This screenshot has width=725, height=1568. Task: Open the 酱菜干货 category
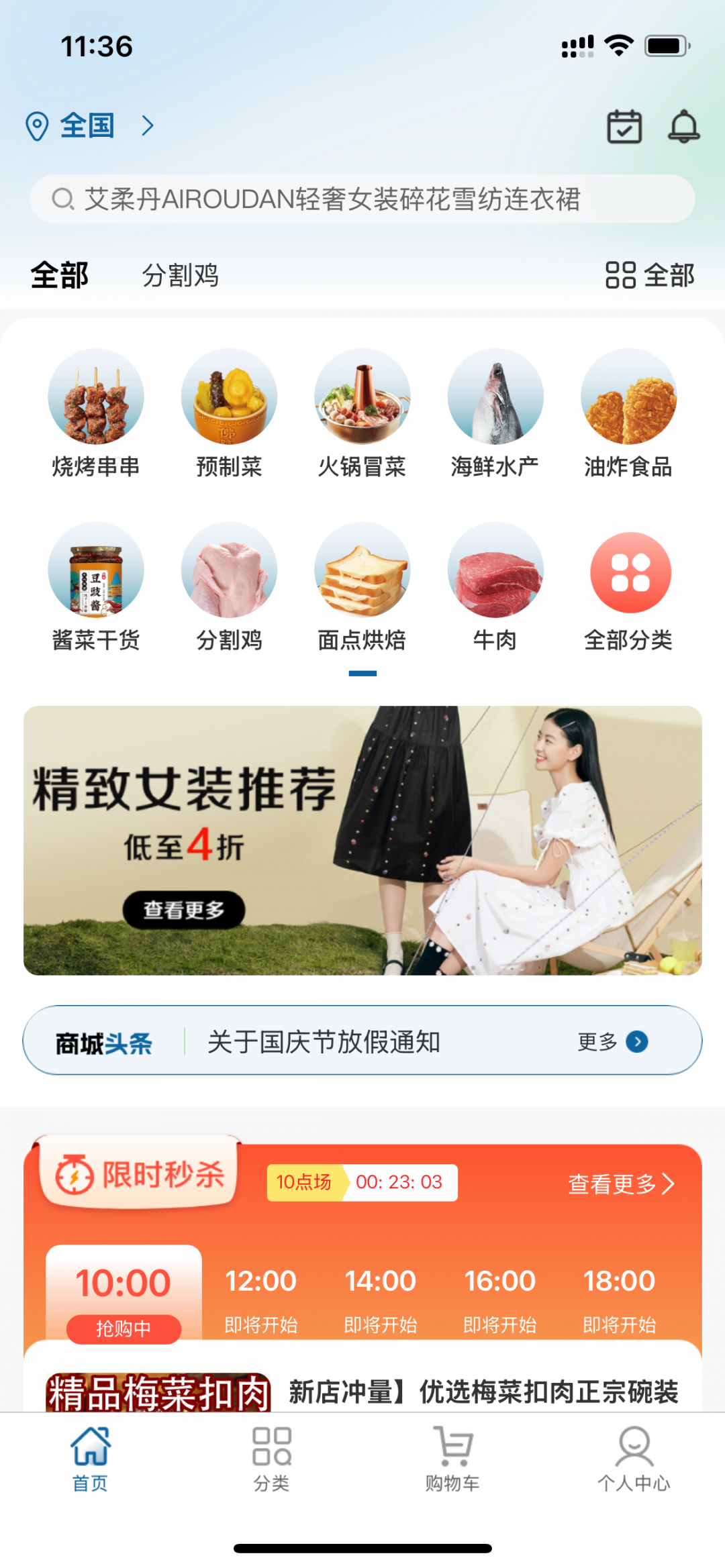[96, 586]
